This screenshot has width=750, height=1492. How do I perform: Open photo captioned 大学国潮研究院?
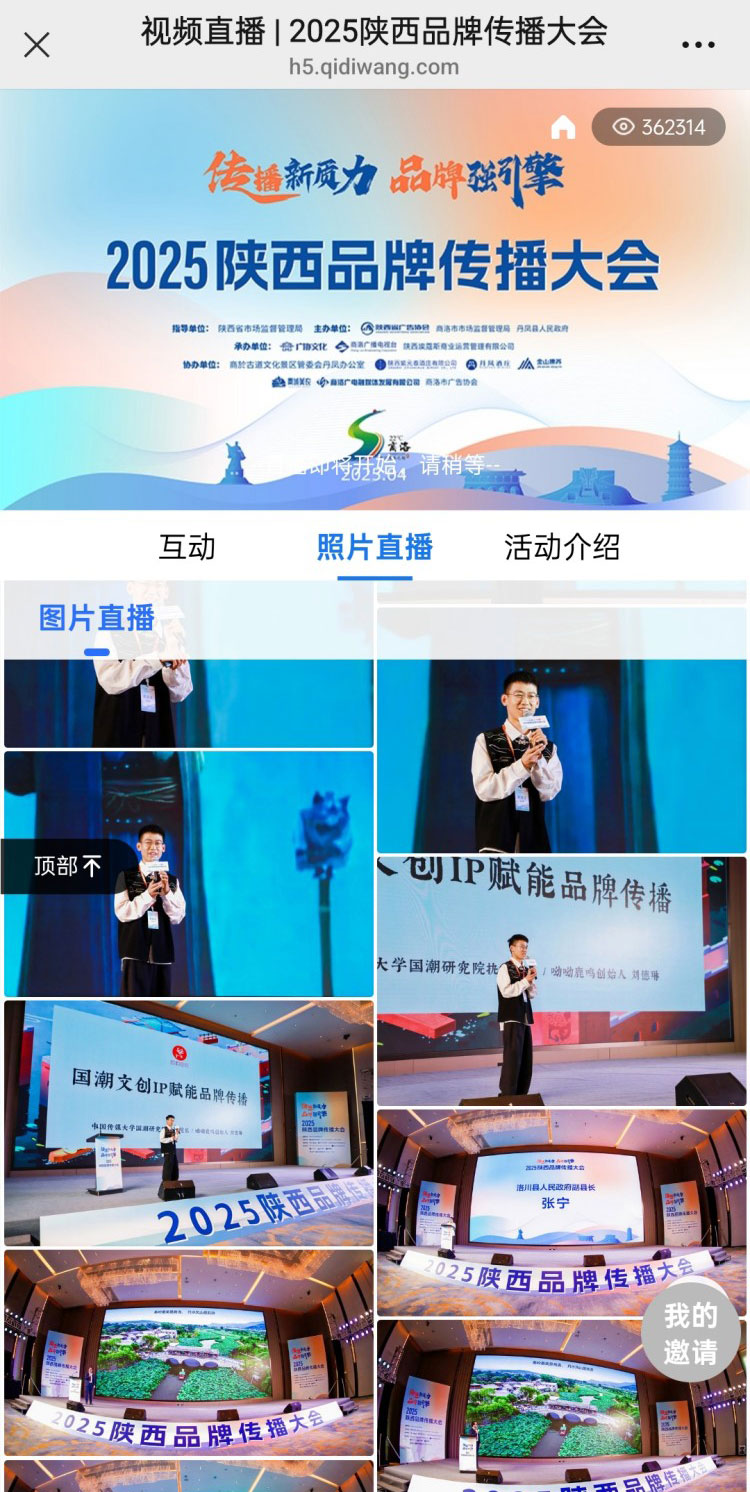point(561,980)
